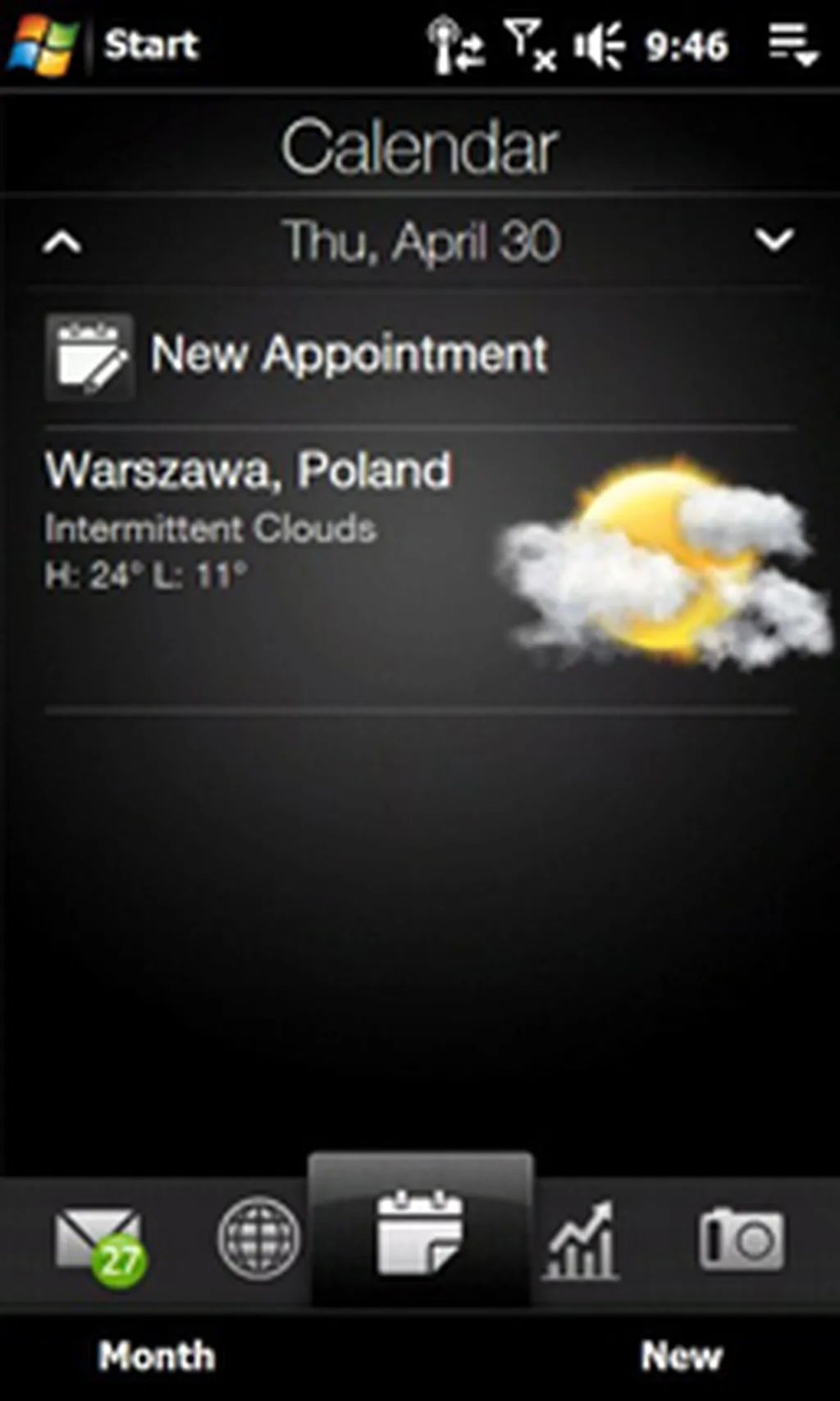This screenshot has height=1401, width=840.
Task: Create a New Appointment
Action: pyautogui.click(x=297, y=356)
